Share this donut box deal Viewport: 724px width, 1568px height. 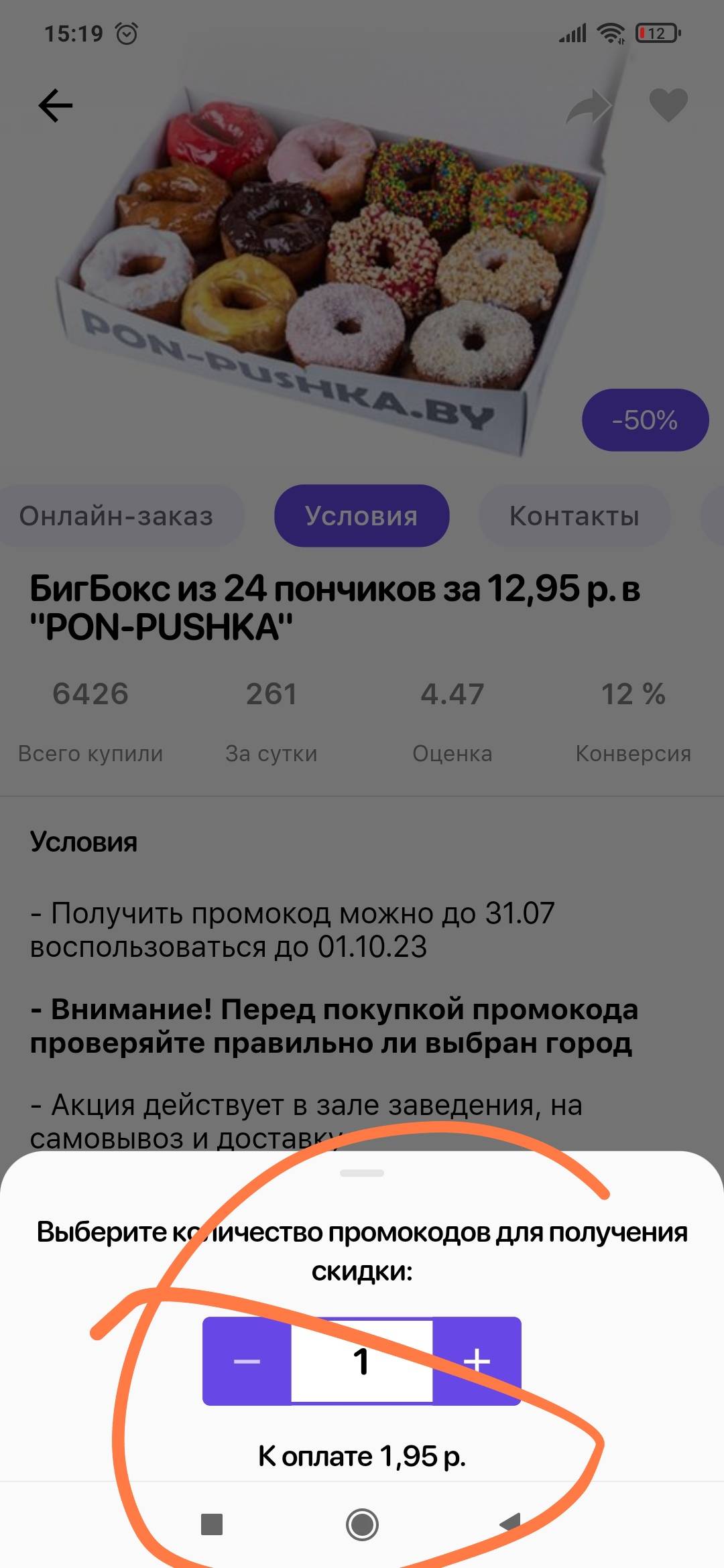[x=588, y=106]
